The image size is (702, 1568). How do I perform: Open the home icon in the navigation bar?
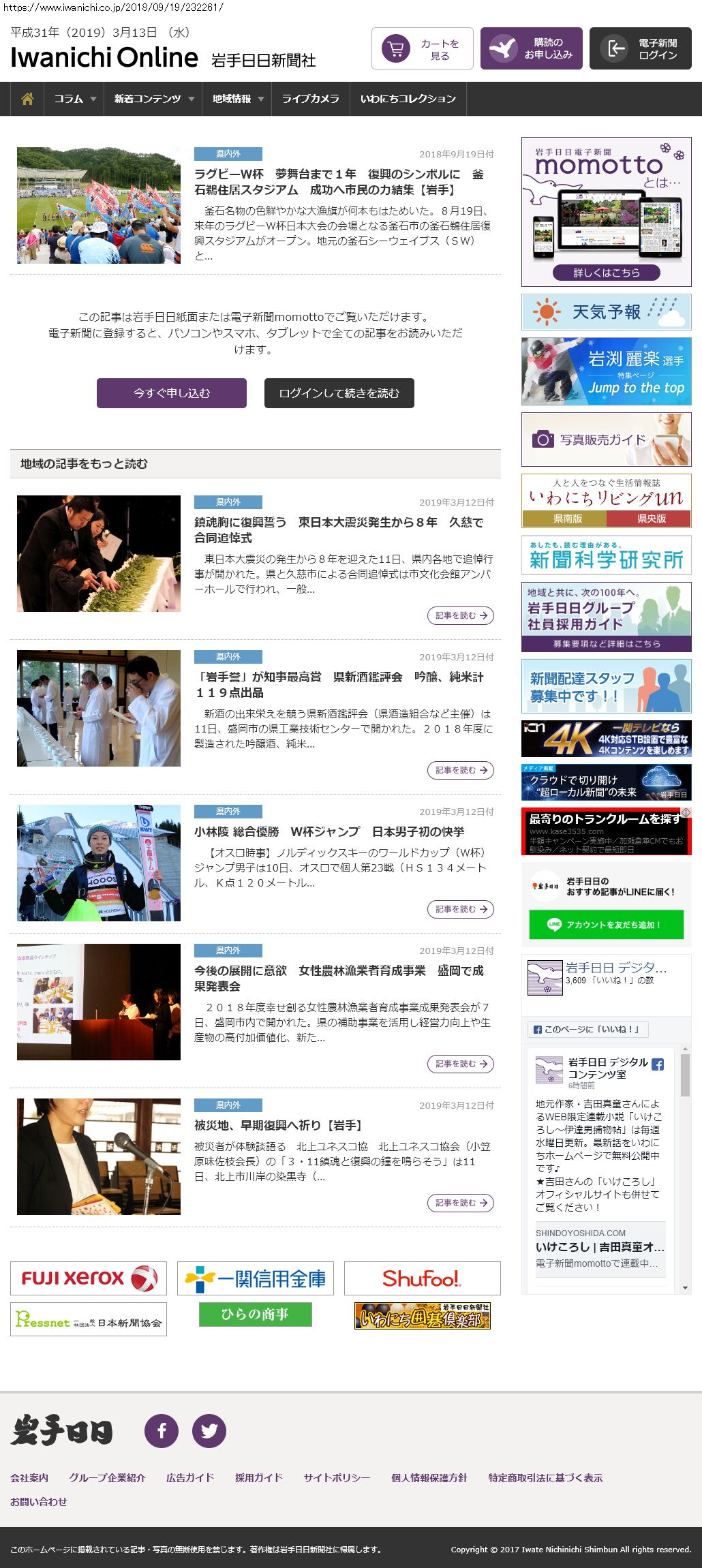pyautogui.click(x=27, y=99)
